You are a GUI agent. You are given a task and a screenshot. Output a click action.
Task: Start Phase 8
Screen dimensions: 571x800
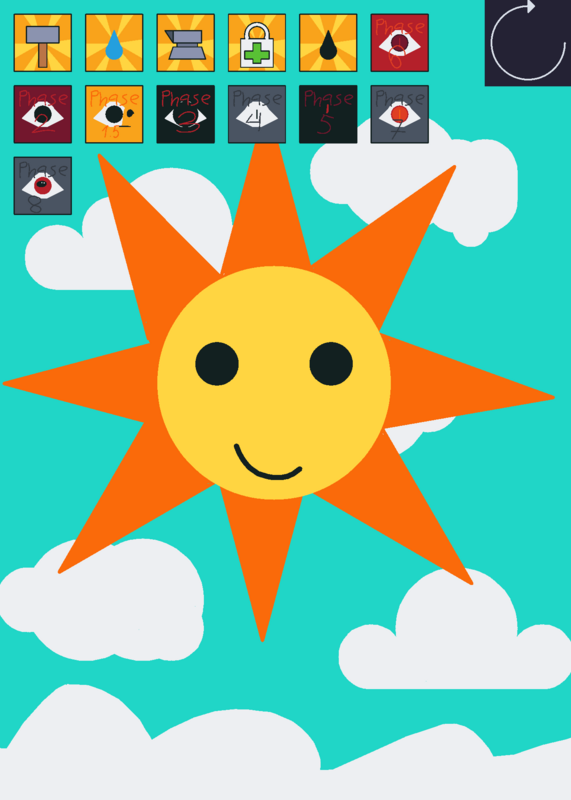(x=43, y=186)
